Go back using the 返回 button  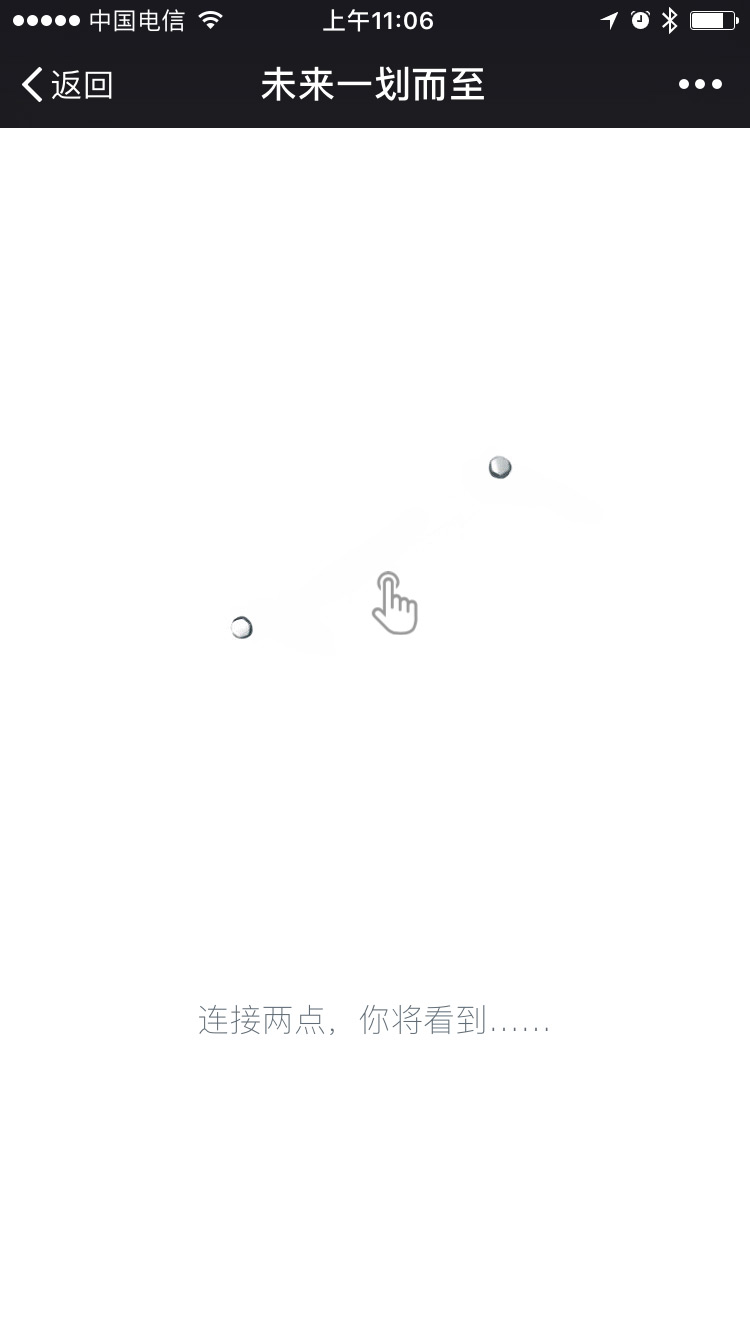tap(67, 85)
